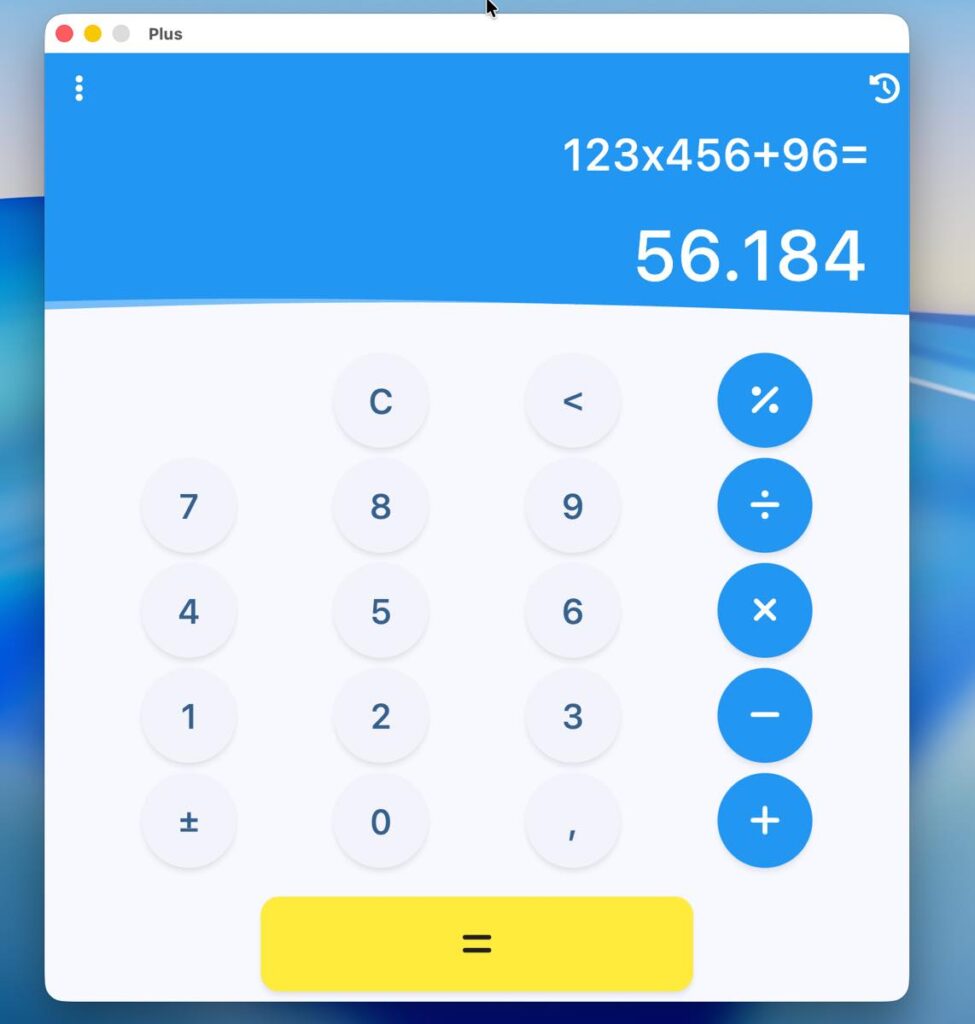Enter digit 9
The width and height of the screenshot is (975, 1024).
572,507
